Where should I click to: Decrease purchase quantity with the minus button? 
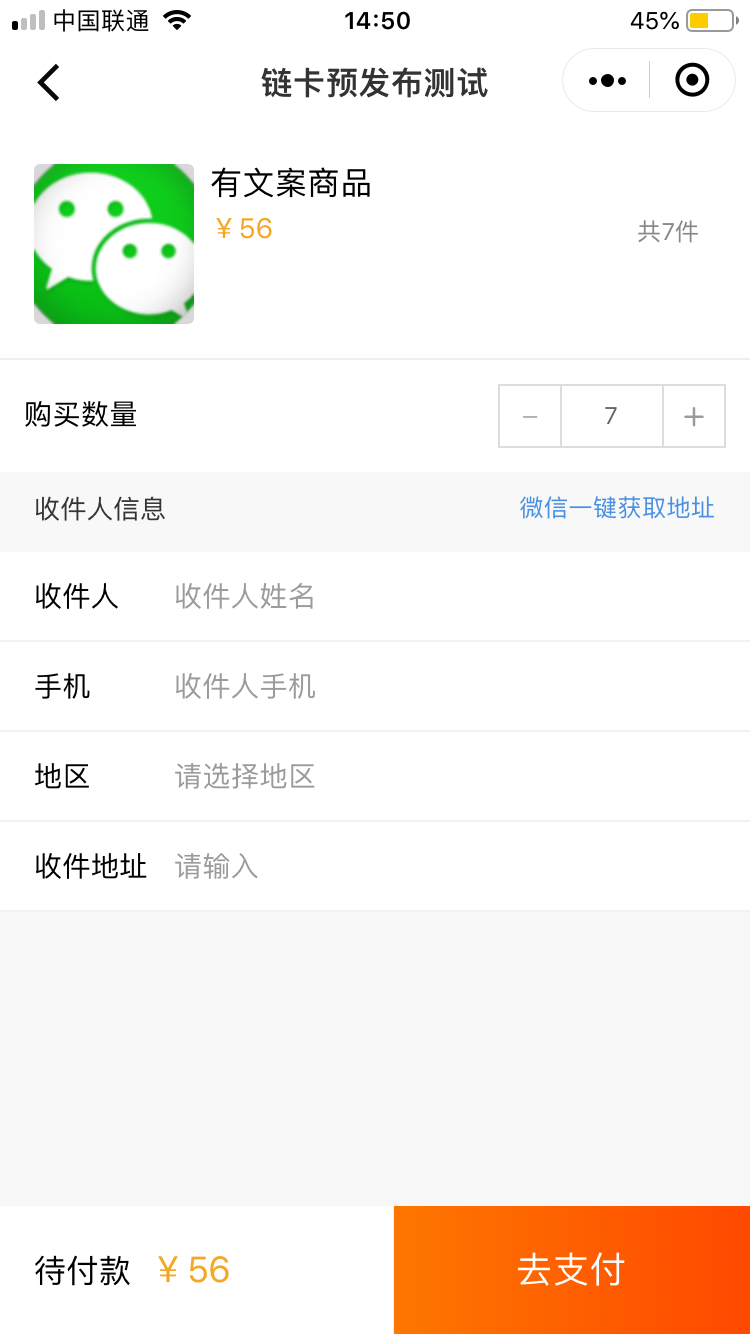pos(530,416)
